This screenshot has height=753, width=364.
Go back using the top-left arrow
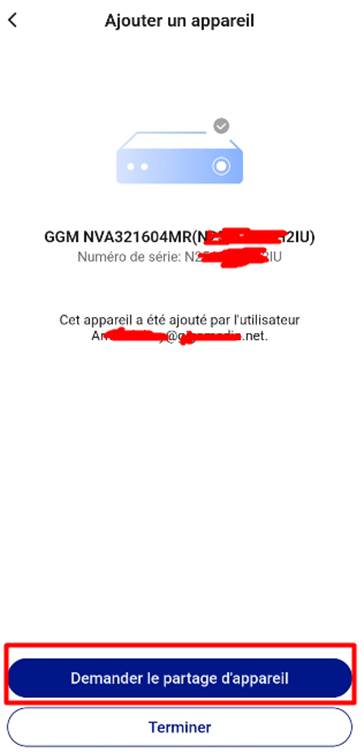tap(13, 21)
